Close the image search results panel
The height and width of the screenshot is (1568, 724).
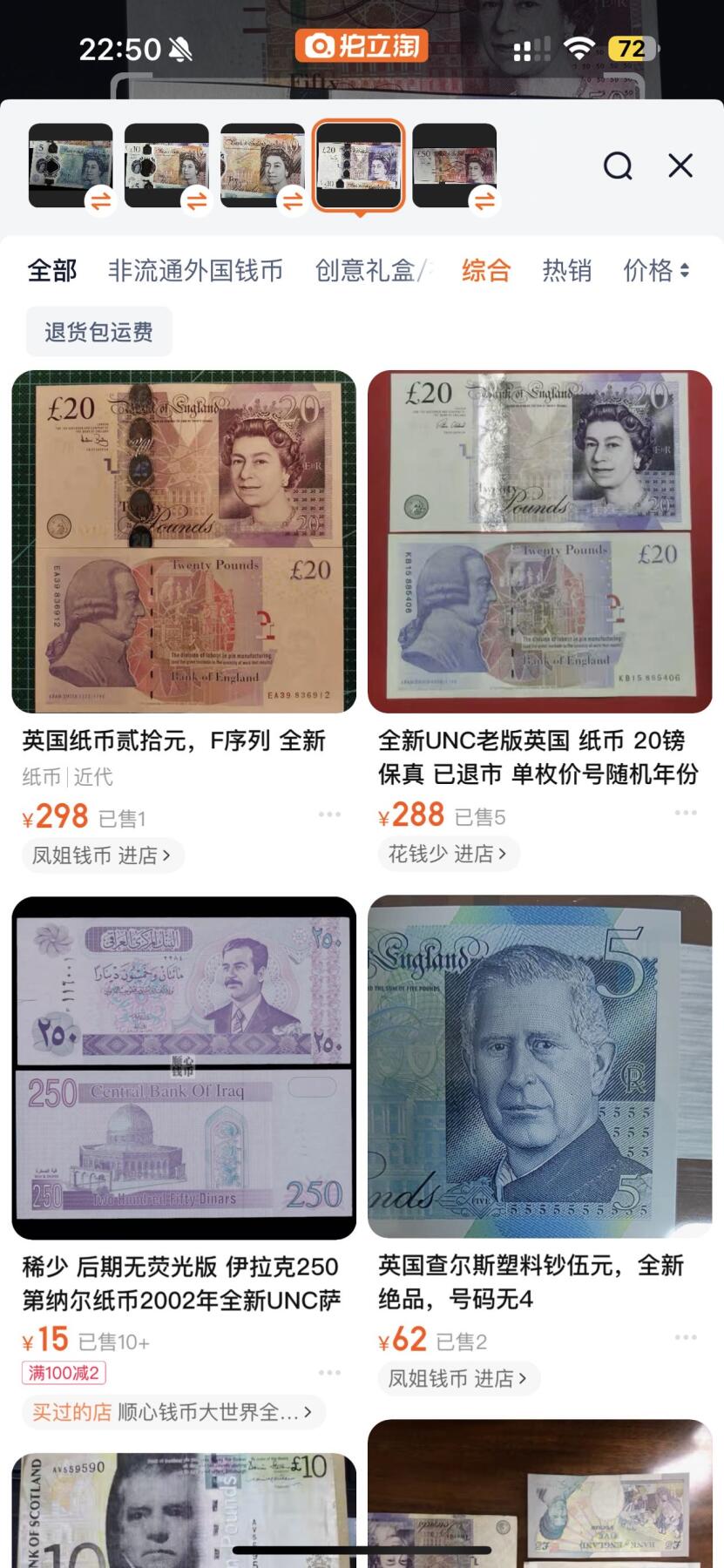click(680, 166)
